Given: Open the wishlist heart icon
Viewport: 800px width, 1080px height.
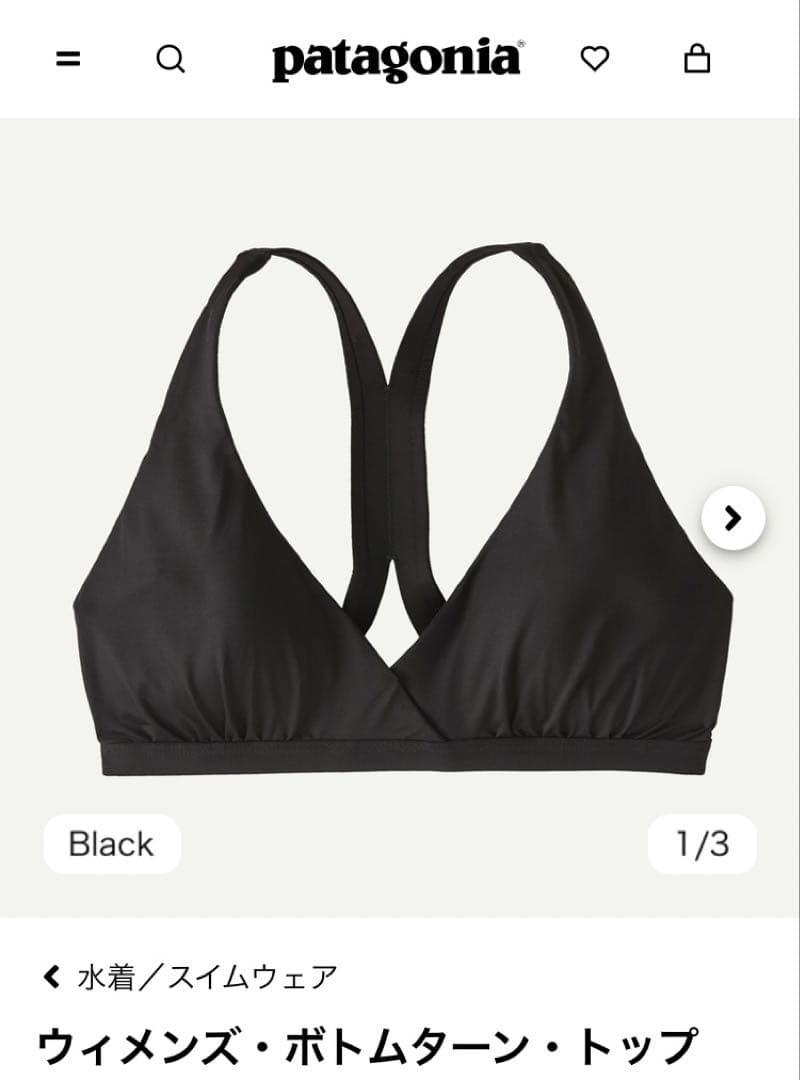Looking at the screenshot, I should (x=595, y=60).
